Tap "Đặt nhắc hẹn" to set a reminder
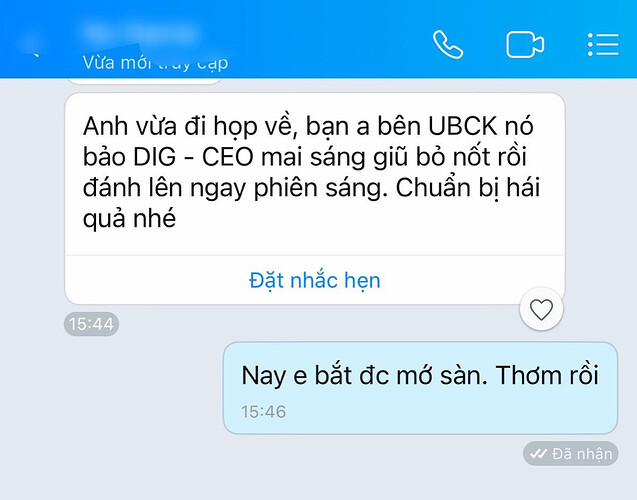This screenshot has width=637, height=500. pyautogui.click(x=314, y=280)
